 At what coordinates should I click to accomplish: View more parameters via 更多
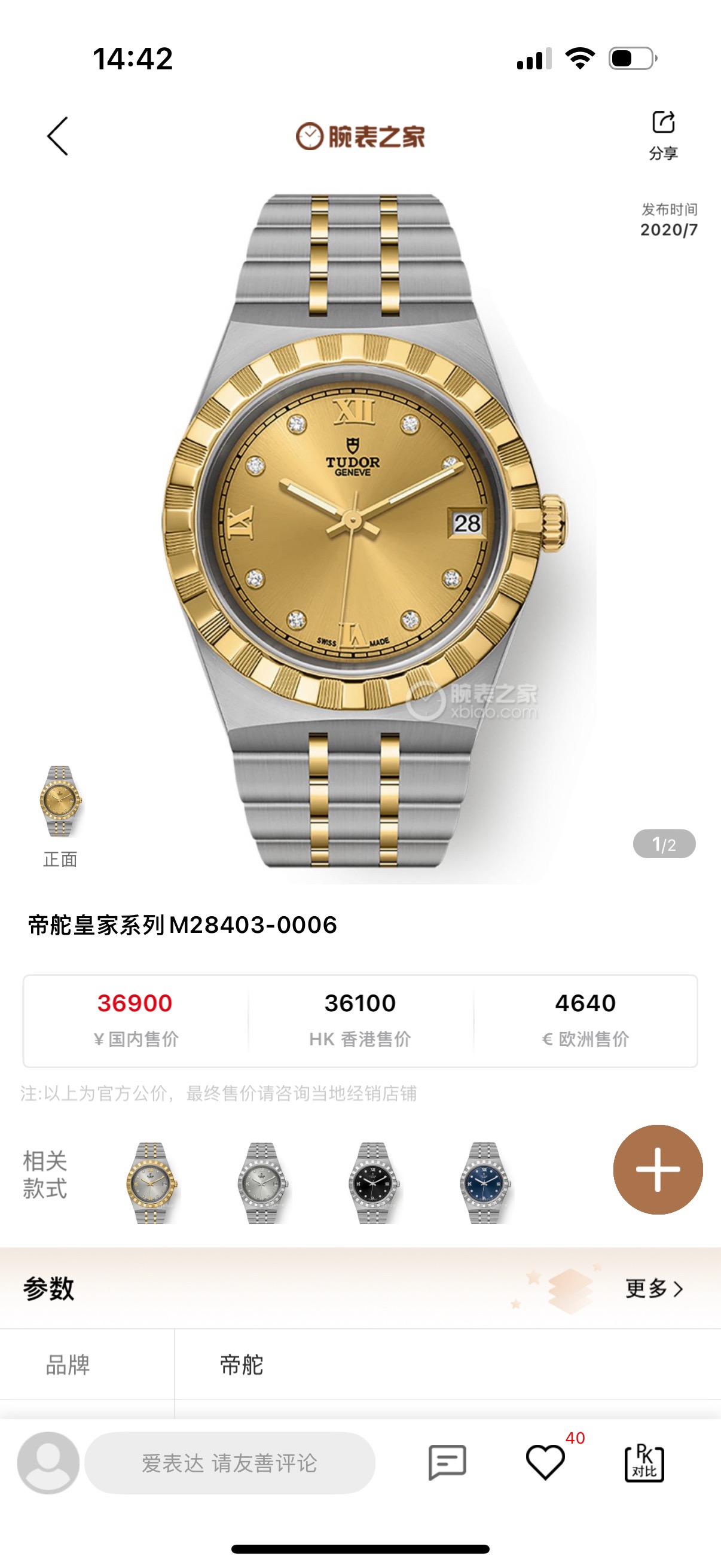[x=655, y=1288]
